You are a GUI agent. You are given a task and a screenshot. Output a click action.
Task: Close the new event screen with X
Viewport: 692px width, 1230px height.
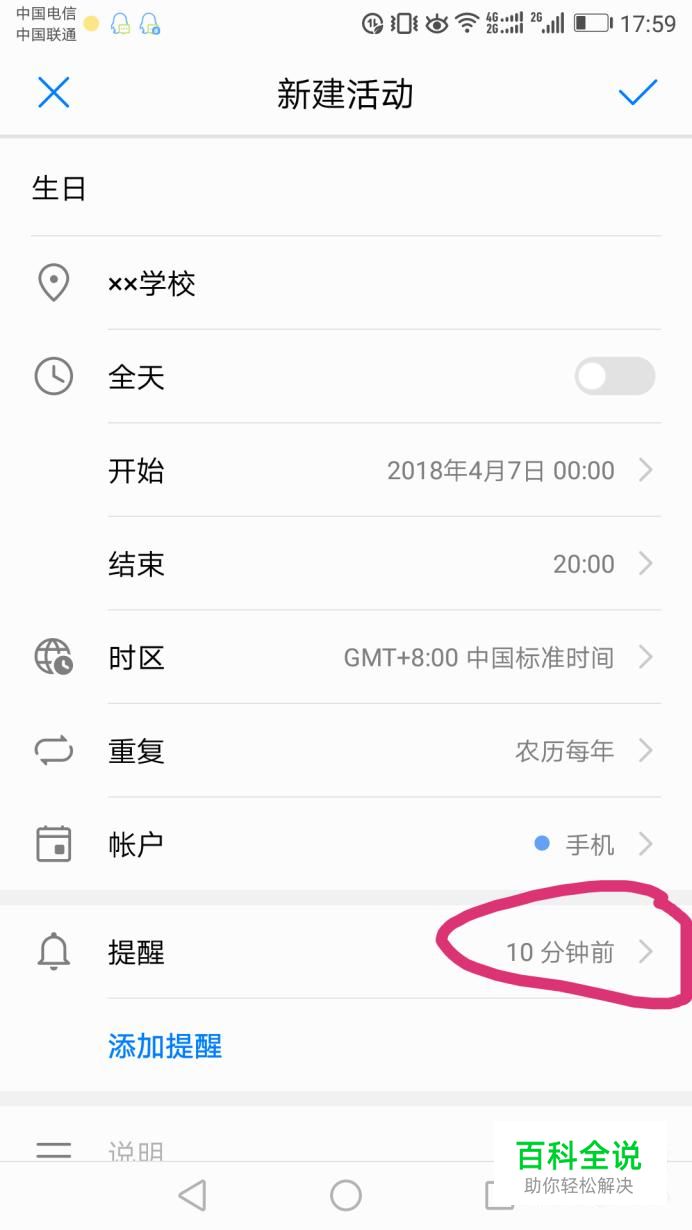click(x=53, y=93)
